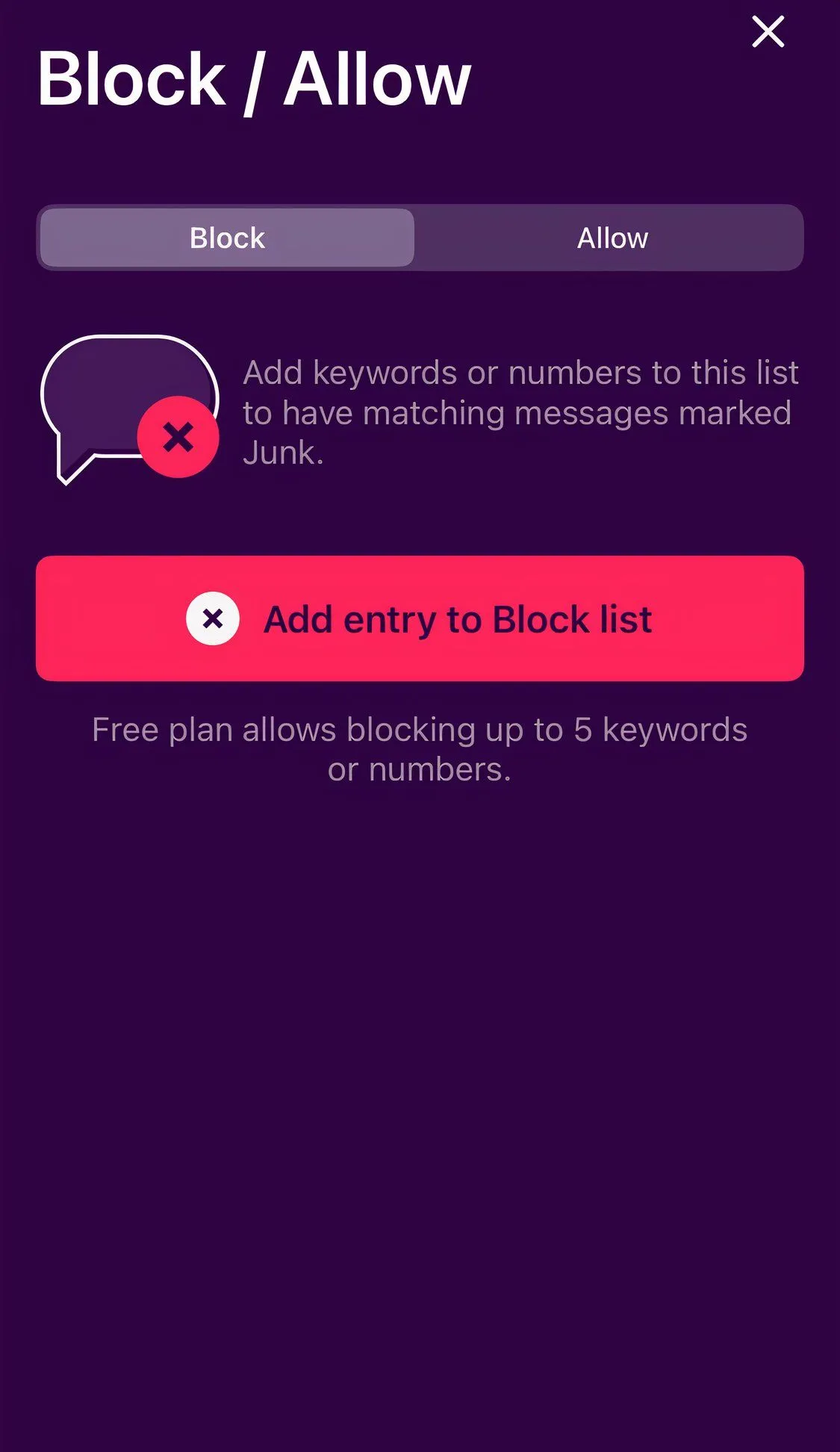Open the Block list entry form
Viewport: 840px width, 1452px height.
(x=420, y=618)
